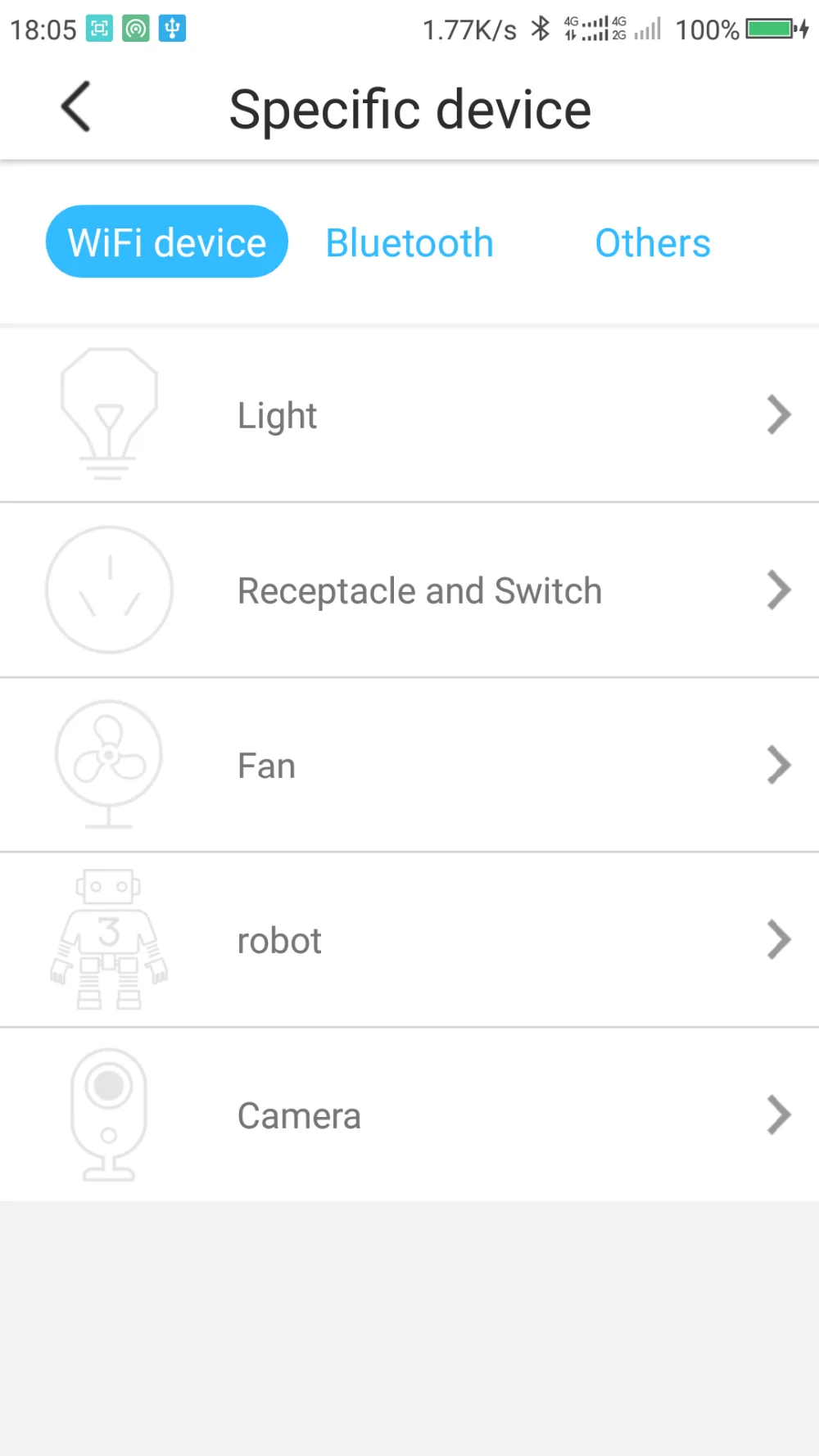
Task: Select the Fan device icon
Action: (109, 764)
